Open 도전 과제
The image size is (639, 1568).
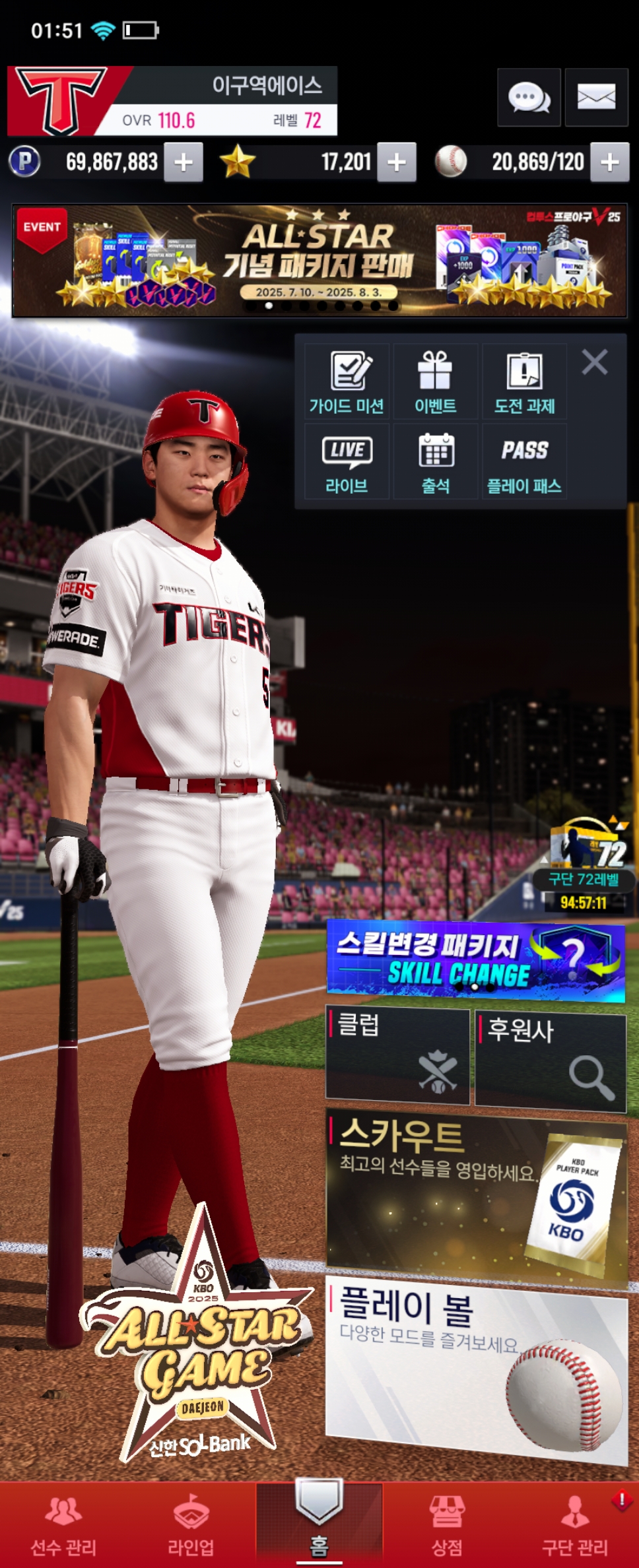pos(524,383)
